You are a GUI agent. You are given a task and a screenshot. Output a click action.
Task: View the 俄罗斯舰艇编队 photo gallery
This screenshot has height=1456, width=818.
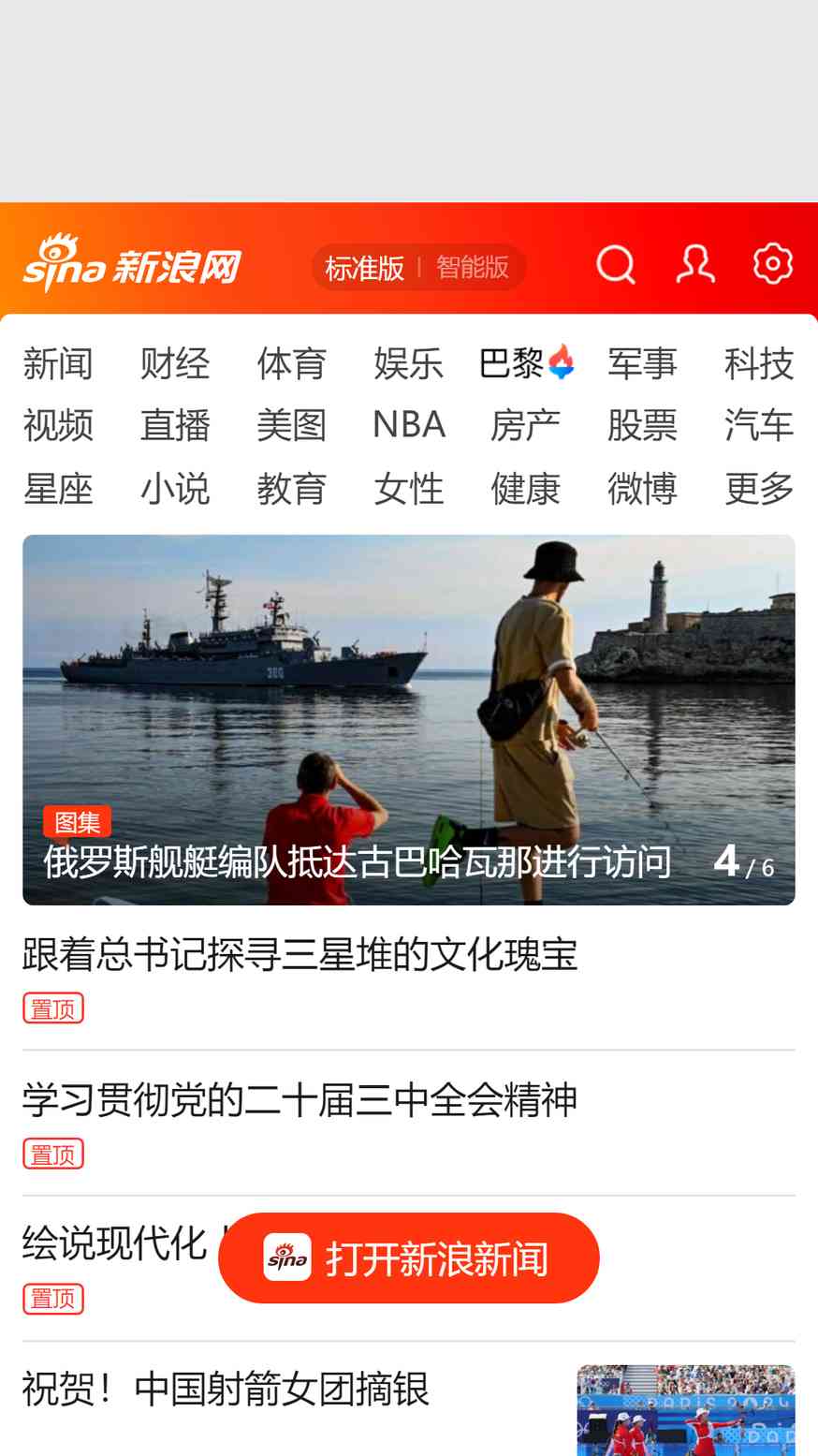(x=409, y=719)
